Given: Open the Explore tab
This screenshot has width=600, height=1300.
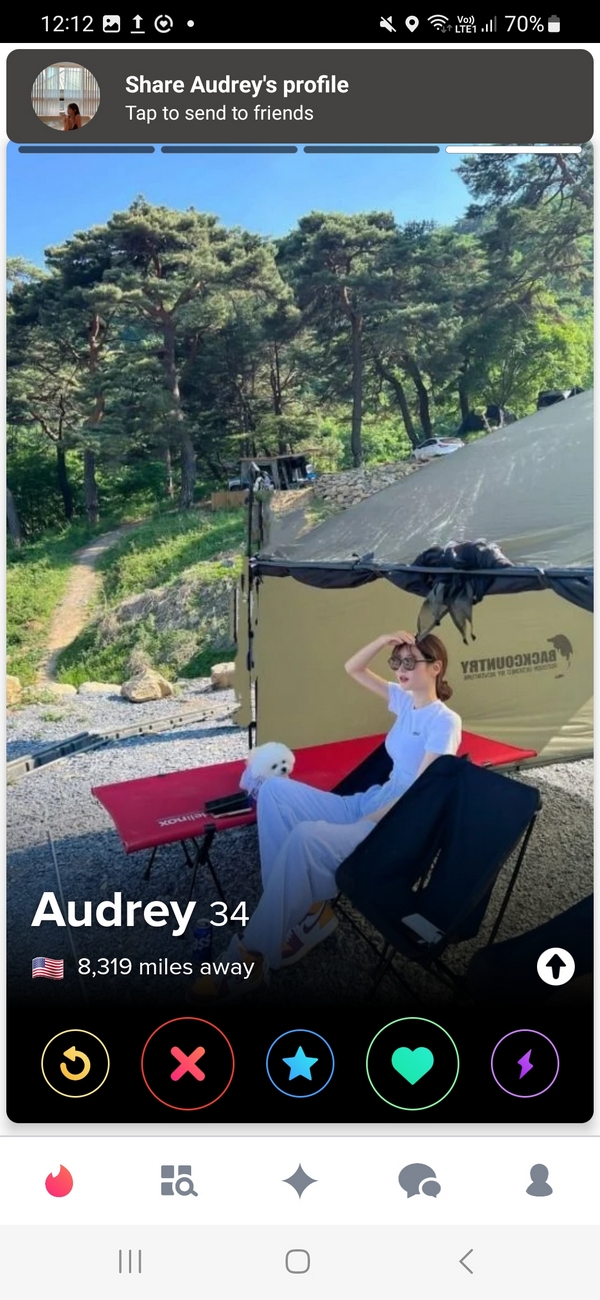Looking at the screenshot, I should pos(179,1181).
